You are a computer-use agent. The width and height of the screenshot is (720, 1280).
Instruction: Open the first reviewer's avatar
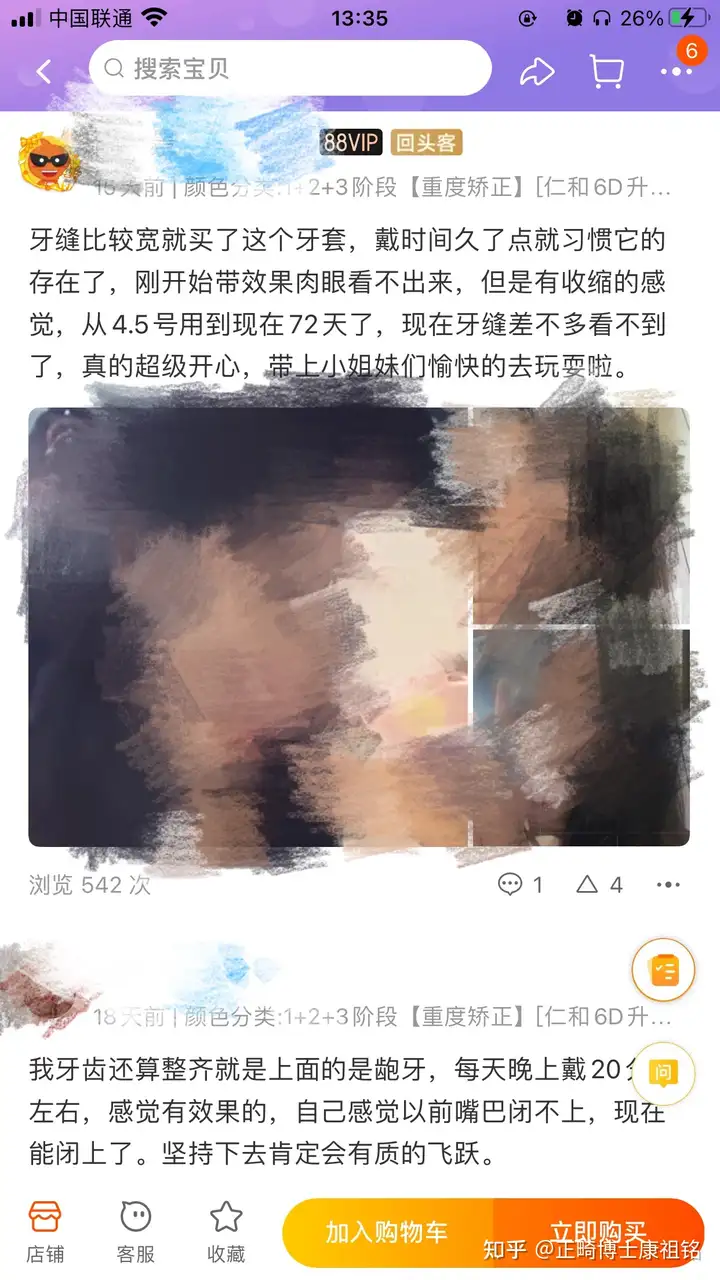pyautogui.click(x=48, y=159)
